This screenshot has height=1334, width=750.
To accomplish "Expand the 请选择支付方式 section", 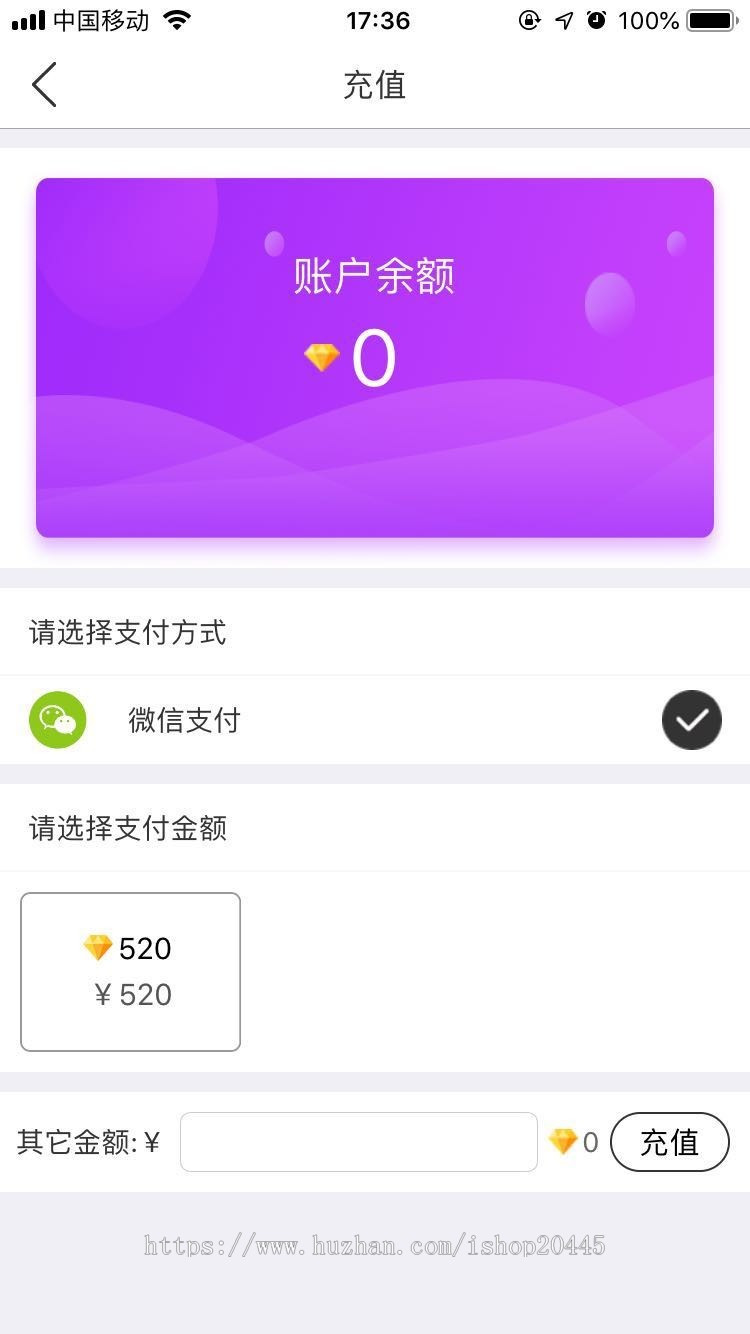I will (128, 632).
